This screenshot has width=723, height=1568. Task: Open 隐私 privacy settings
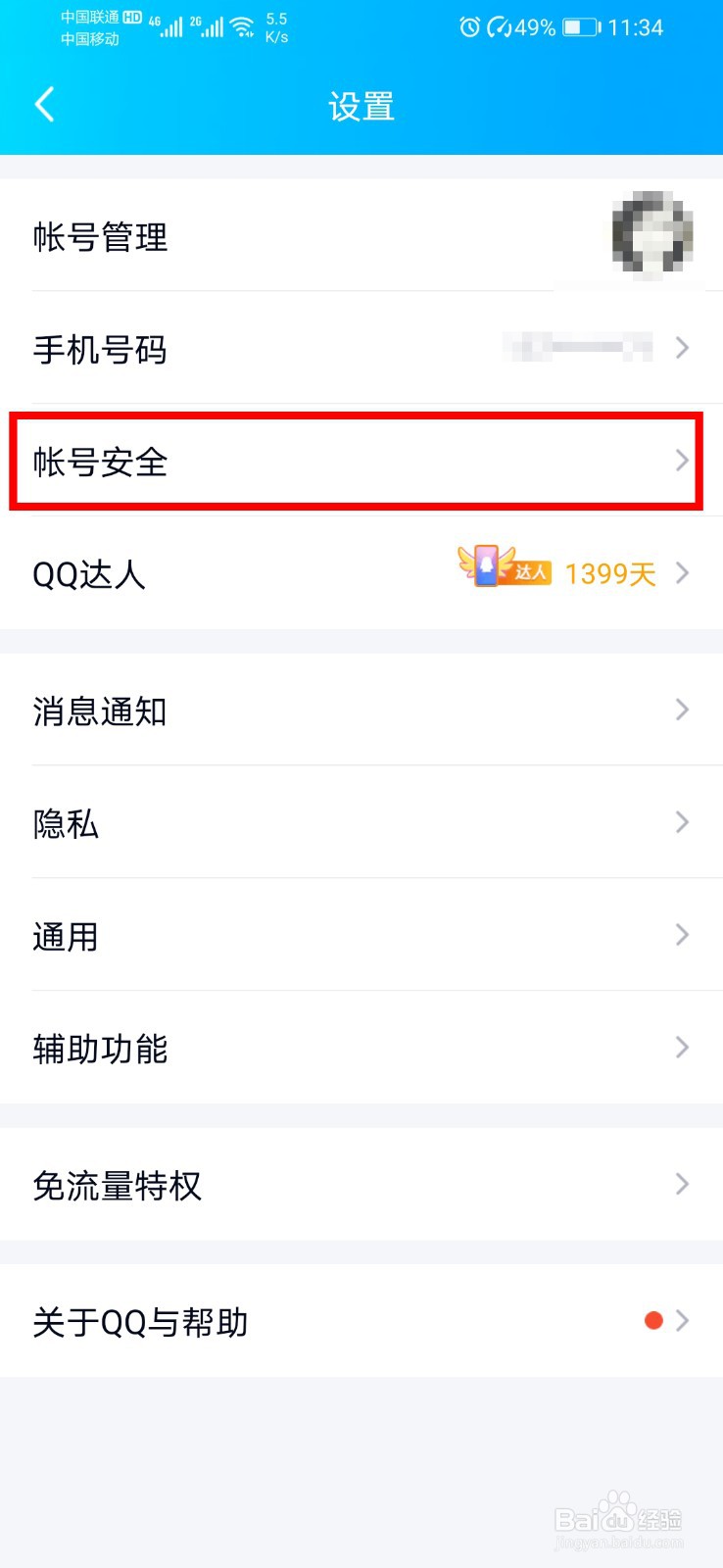pos(361,823)
